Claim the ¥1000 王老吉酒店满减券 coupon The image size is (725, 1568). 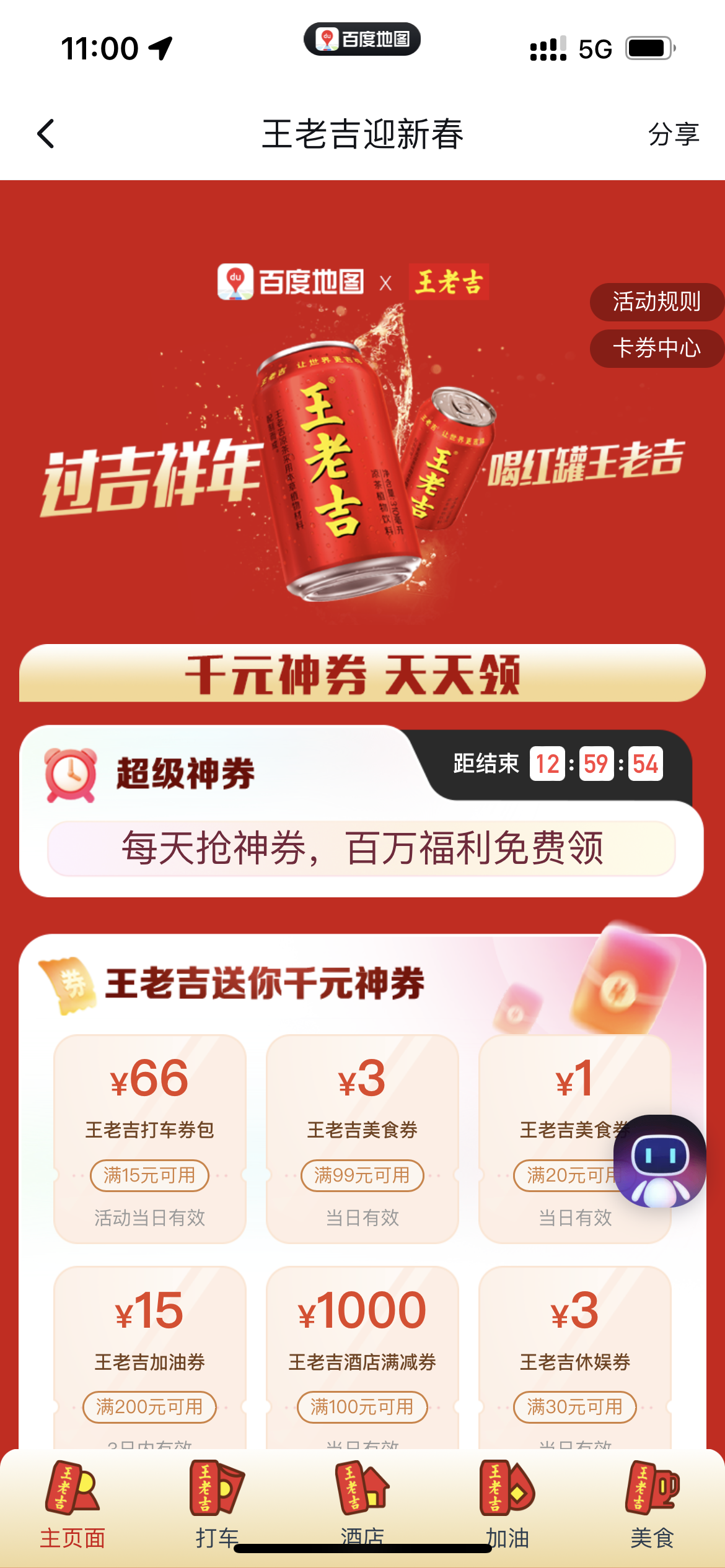coord(362,1356)
